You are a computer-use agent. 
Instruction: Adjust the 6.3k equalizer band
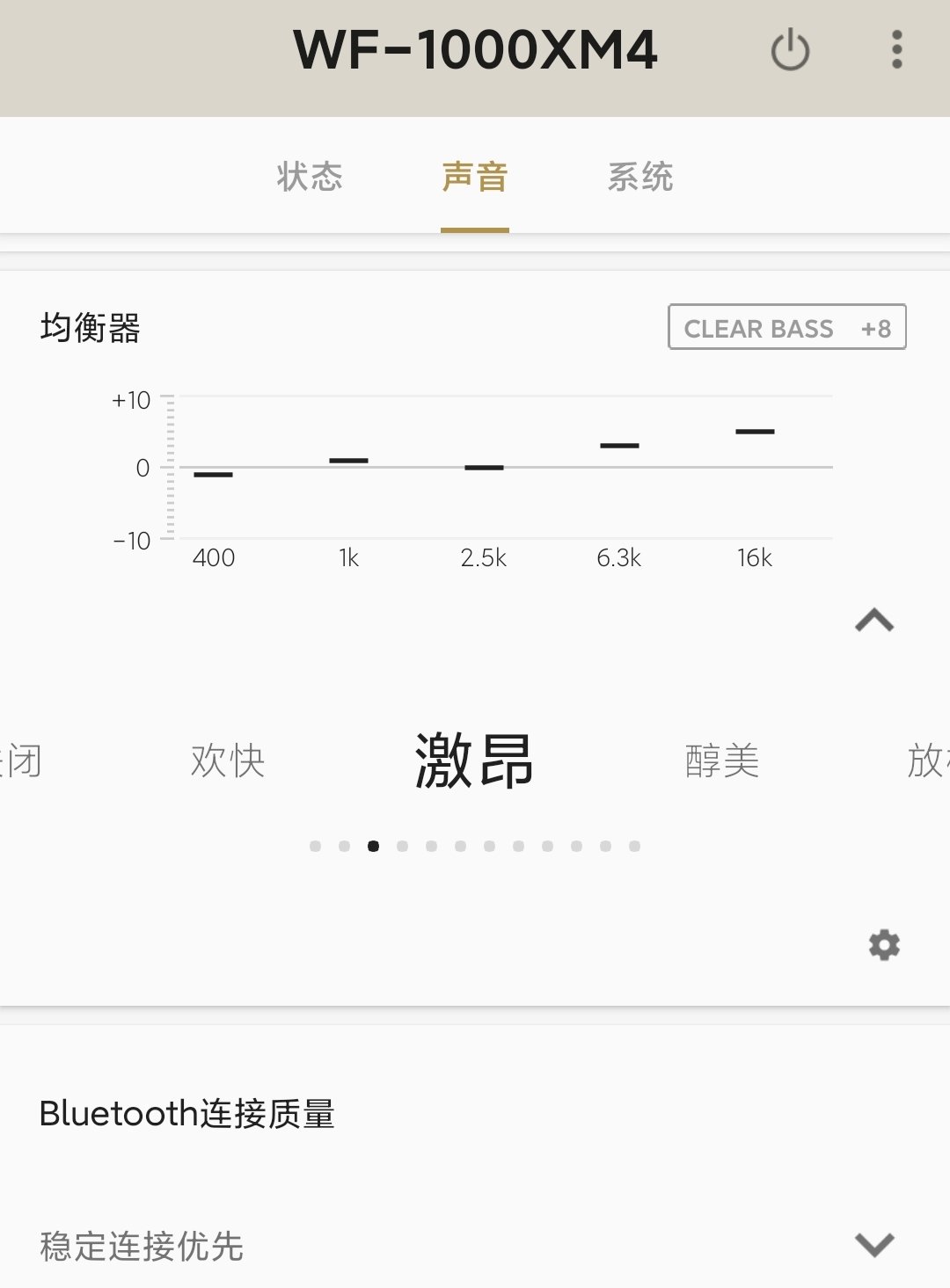(x=621, y=446)
